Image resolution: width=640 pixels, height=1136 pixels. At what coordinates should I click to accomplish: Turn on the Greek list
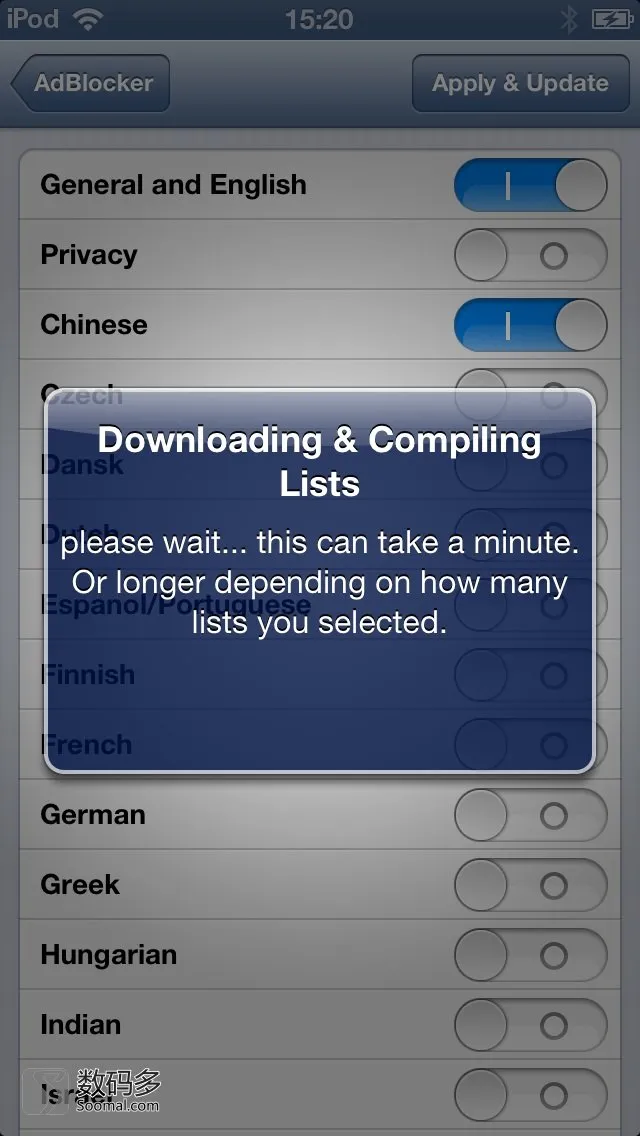[531, 885]
